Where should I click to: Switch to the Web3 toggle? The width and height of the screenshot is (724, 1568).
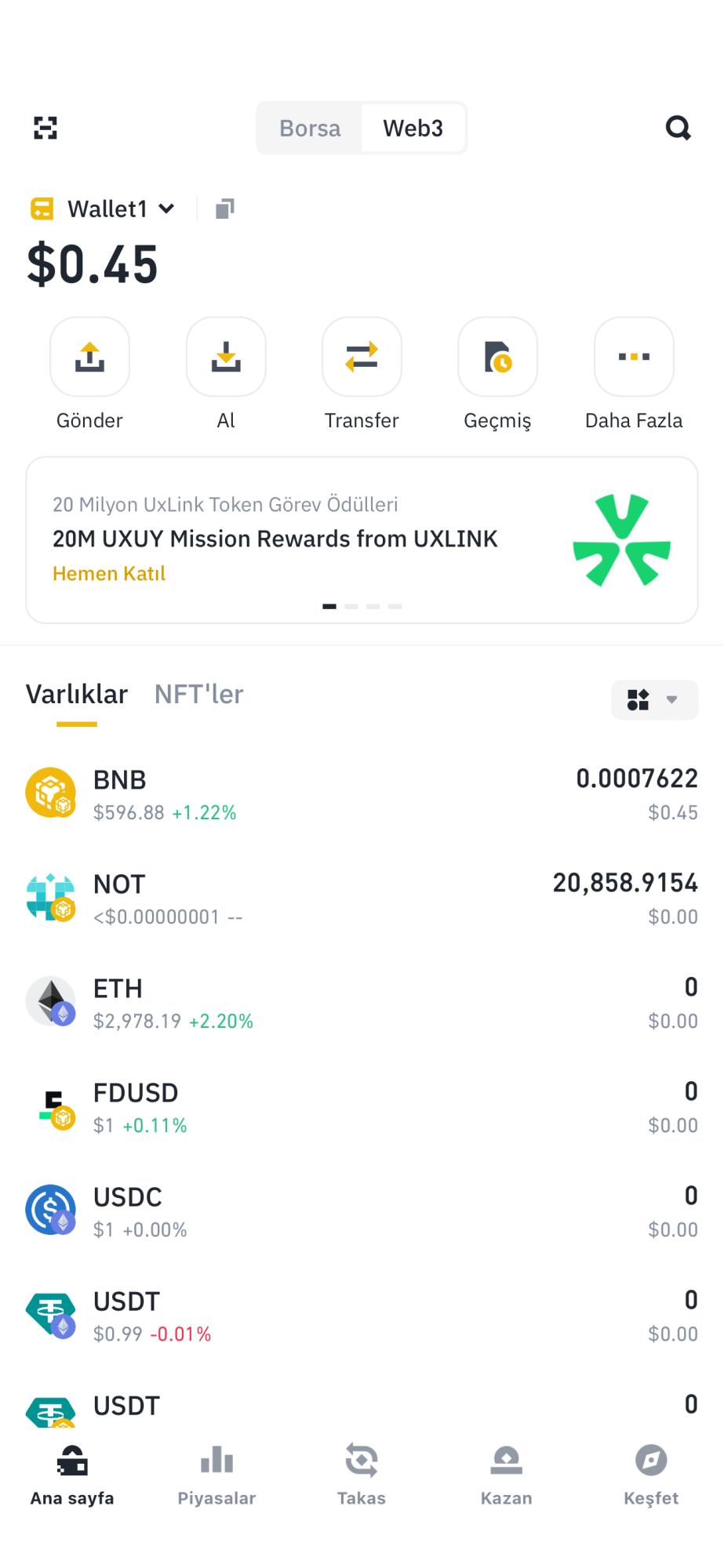pos(413,128)
